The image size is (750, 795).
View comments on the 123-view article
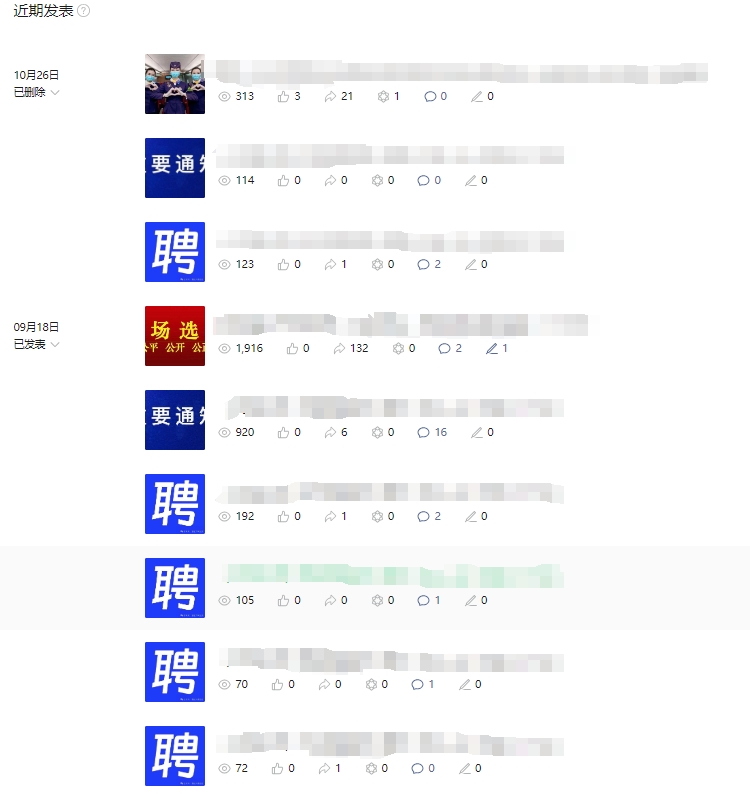point(429,264)
